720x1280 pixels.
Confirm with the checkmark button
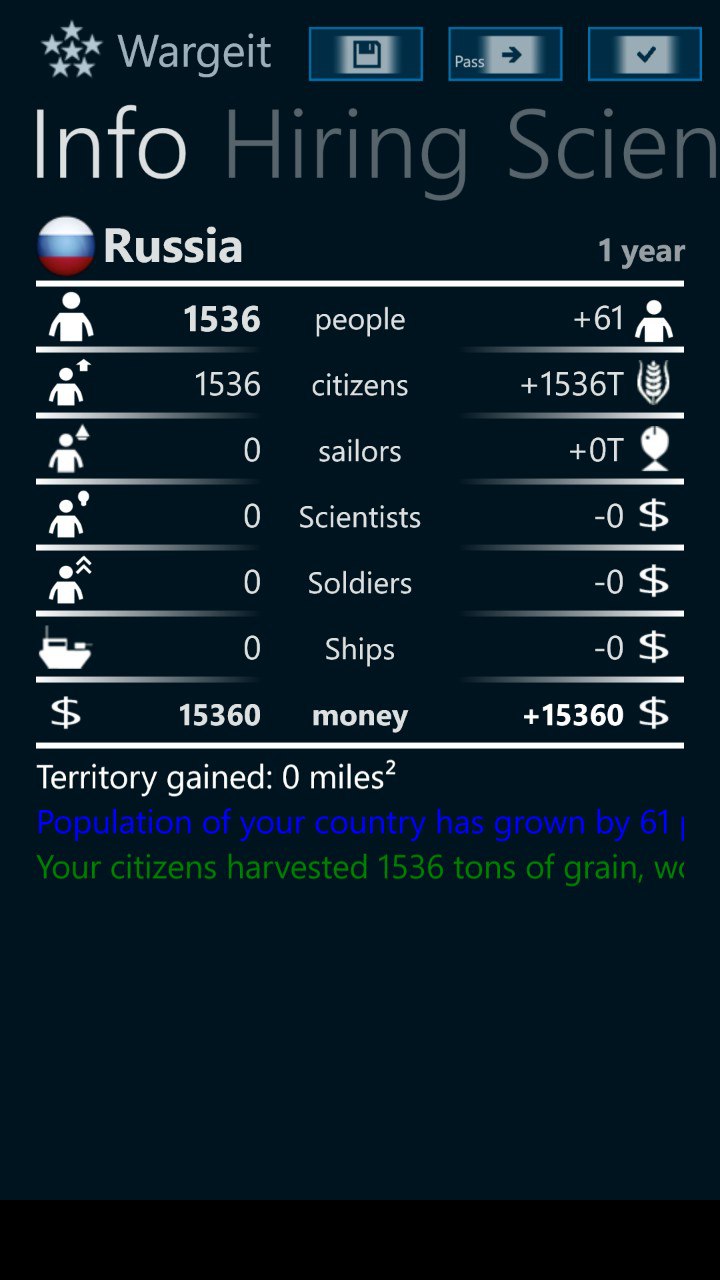pyautogui.click(x=645, y=54)
